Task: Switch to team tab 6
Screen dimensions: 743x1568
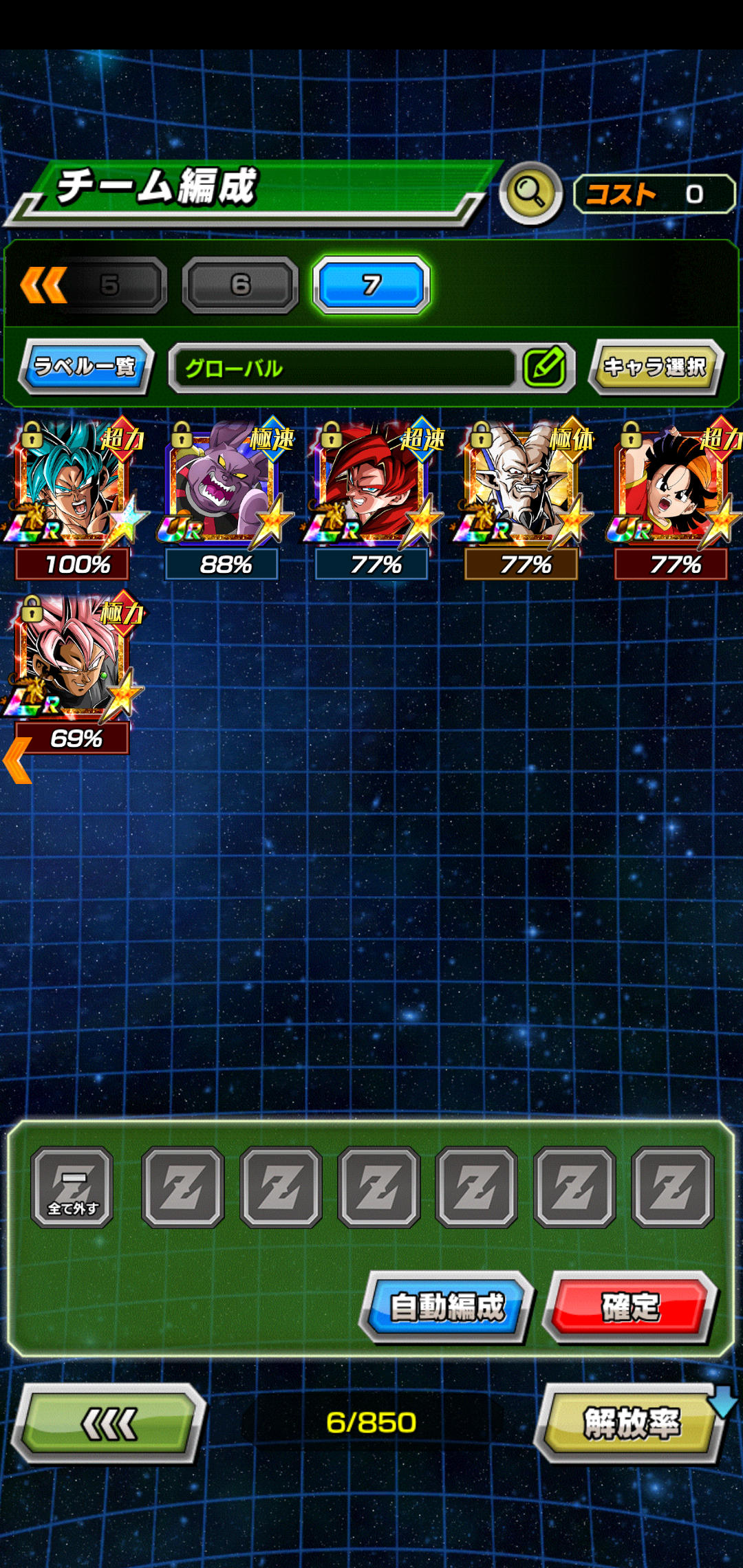Action: (240, 285)
